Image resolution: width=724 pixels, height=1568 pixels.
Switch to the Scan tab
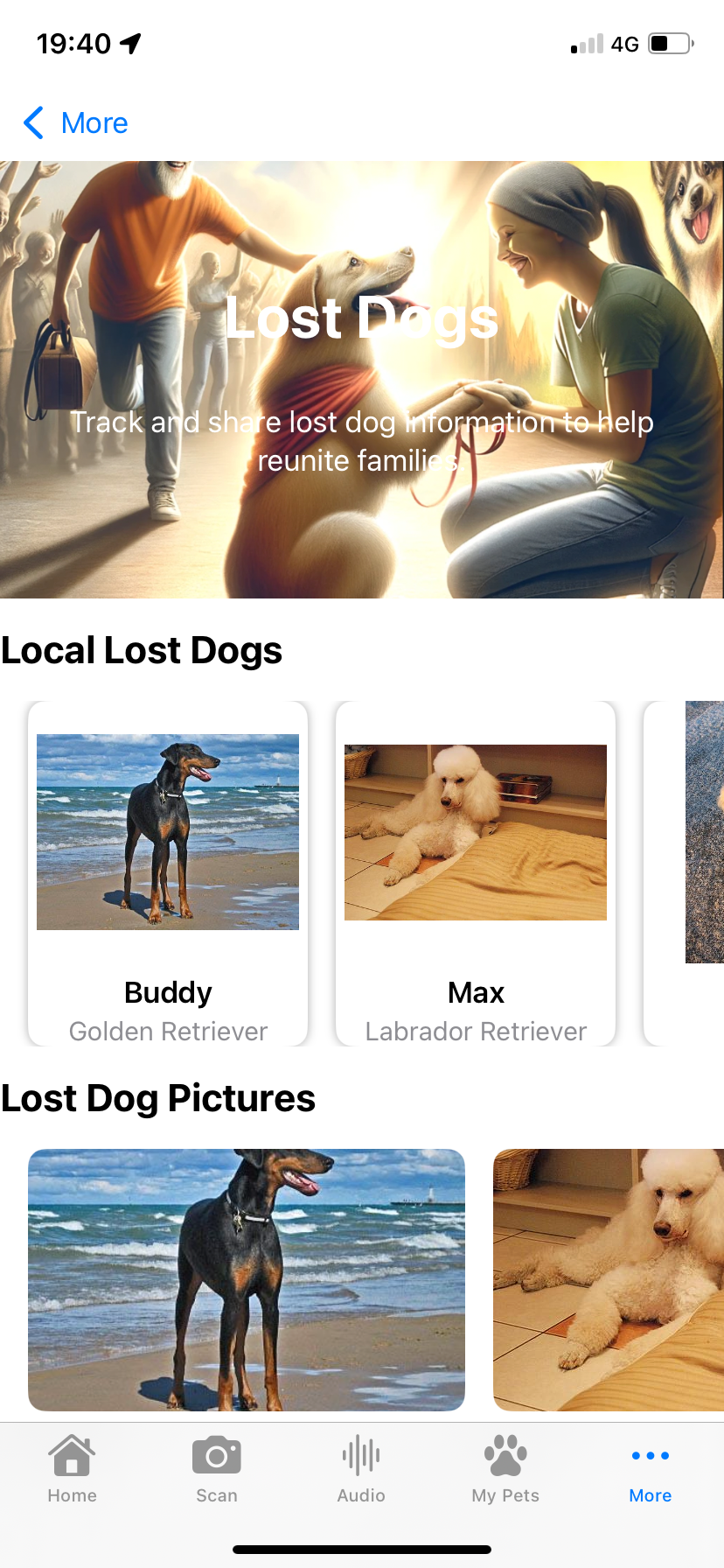click(217, 1470)
